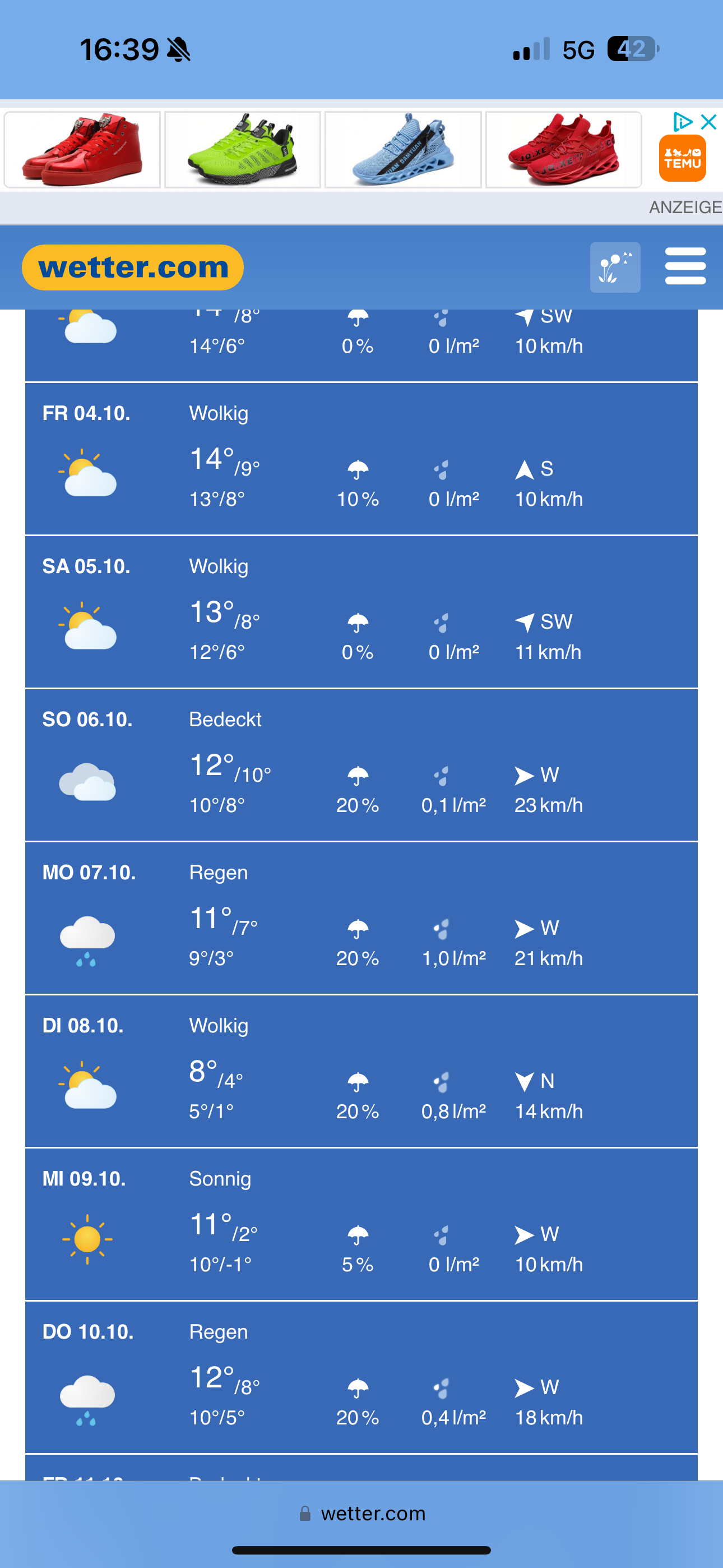View the MI 09.10. Sonnig forecast
The height and width of the screenshot is (1568, 723).
pos(361,1224)
